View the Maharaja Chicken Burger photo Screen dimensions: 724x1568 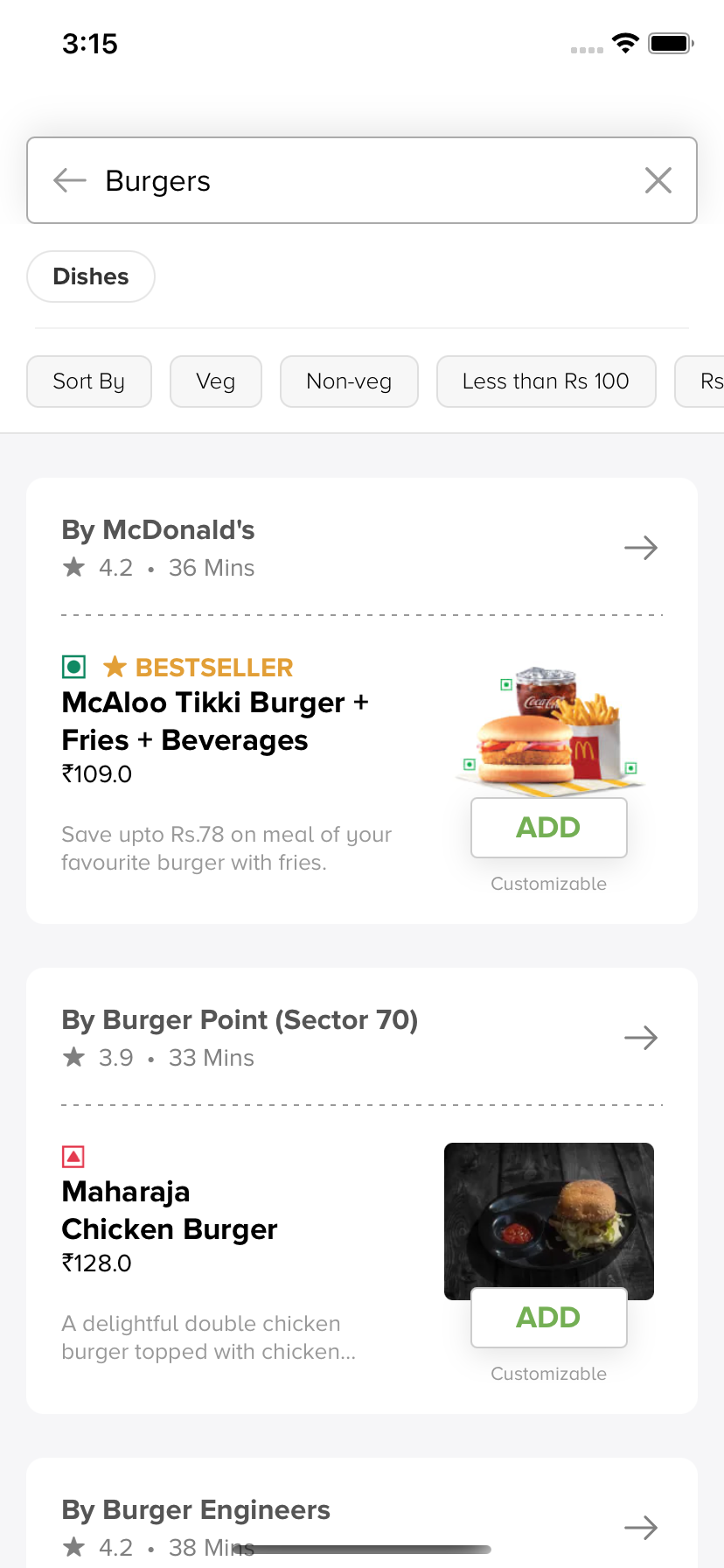tap(548, 1214)
